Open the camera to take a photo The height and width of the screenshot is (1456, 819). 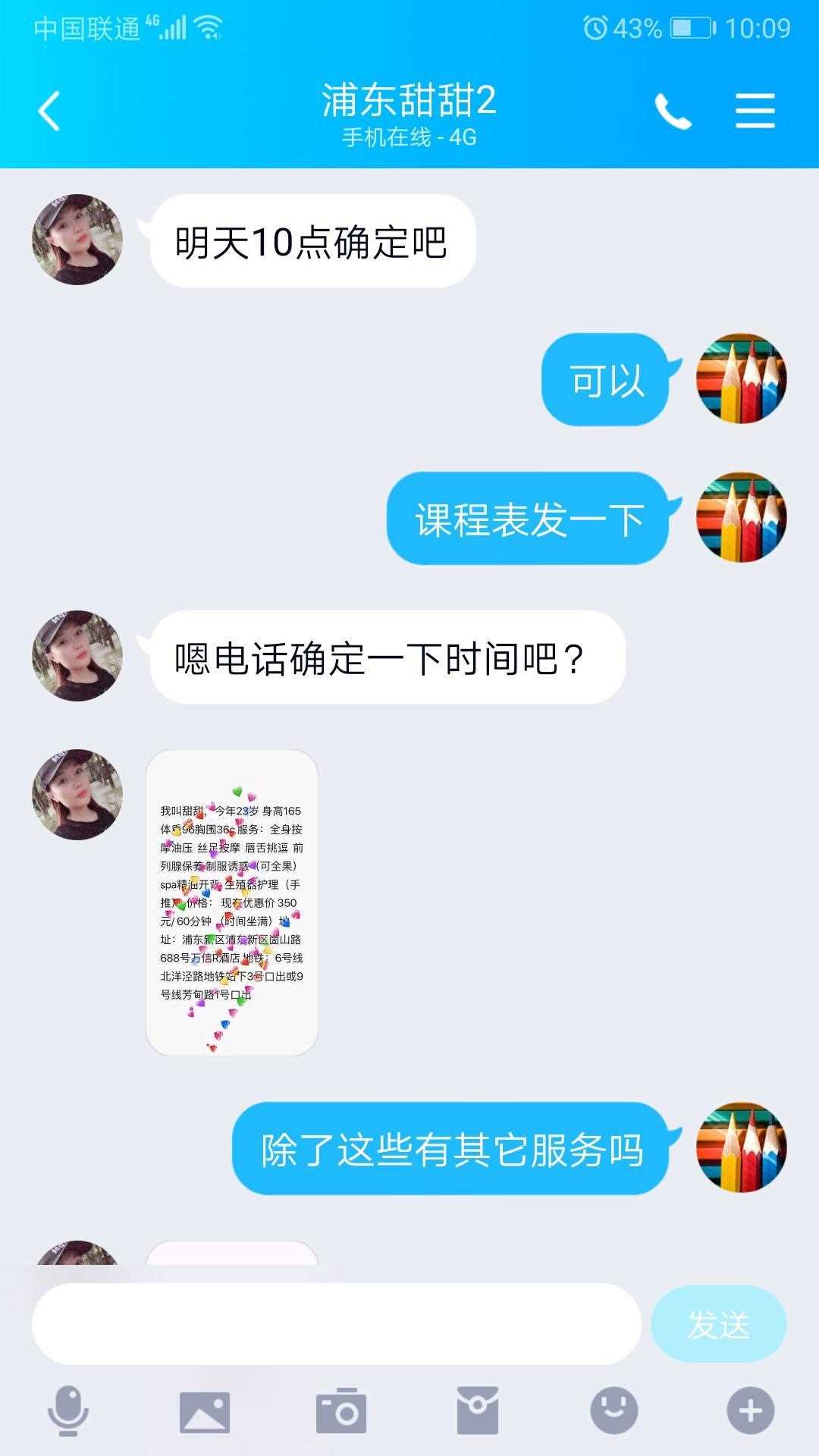pyautogui.click(x=340, y=1411)
